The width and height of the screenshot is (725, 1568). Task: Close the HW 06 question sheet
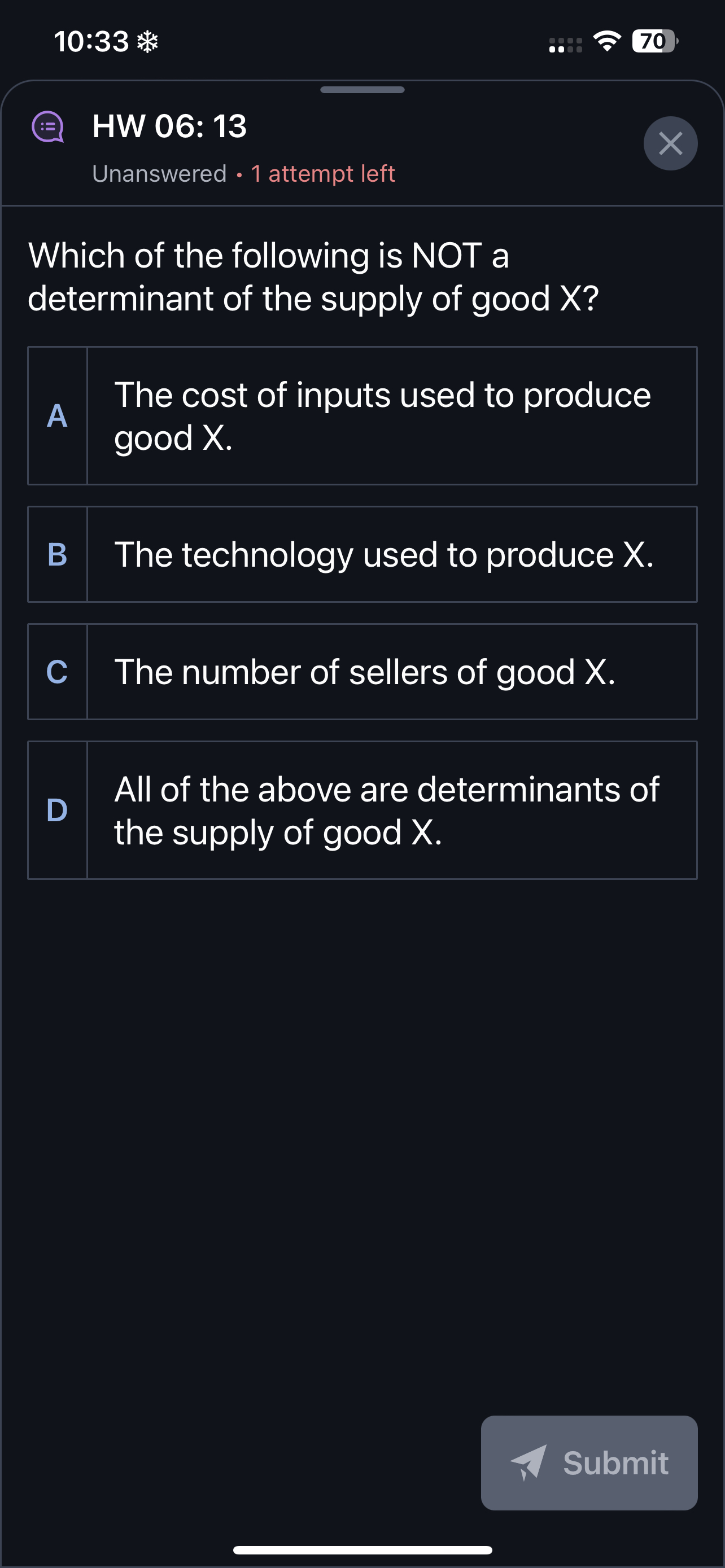(x=670, y=144)
